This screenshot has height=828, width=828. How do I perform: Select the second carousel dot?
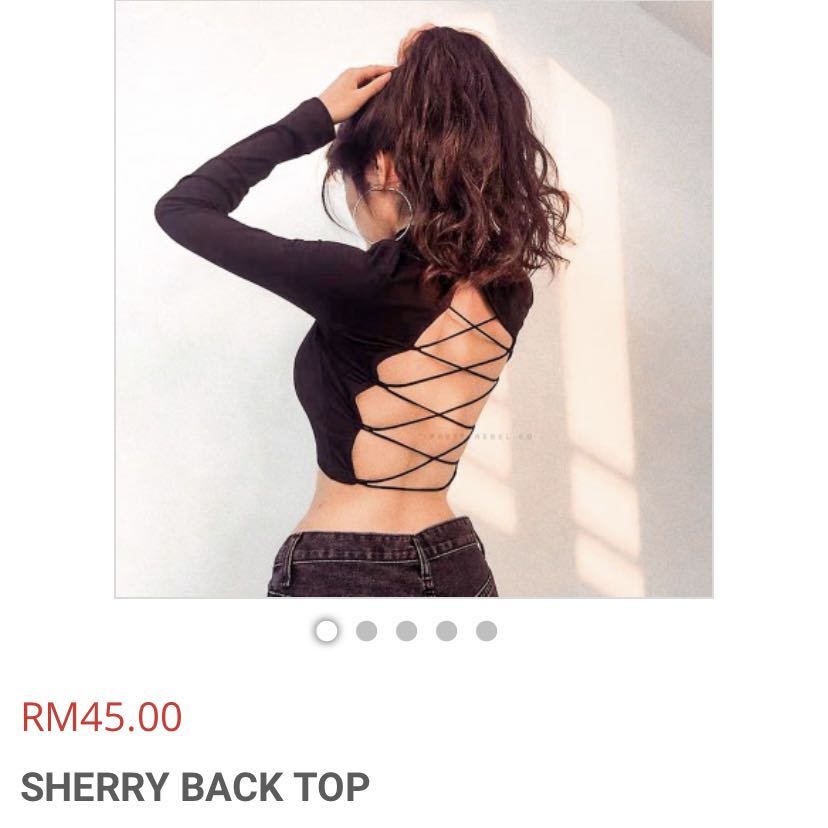point(366,631)
